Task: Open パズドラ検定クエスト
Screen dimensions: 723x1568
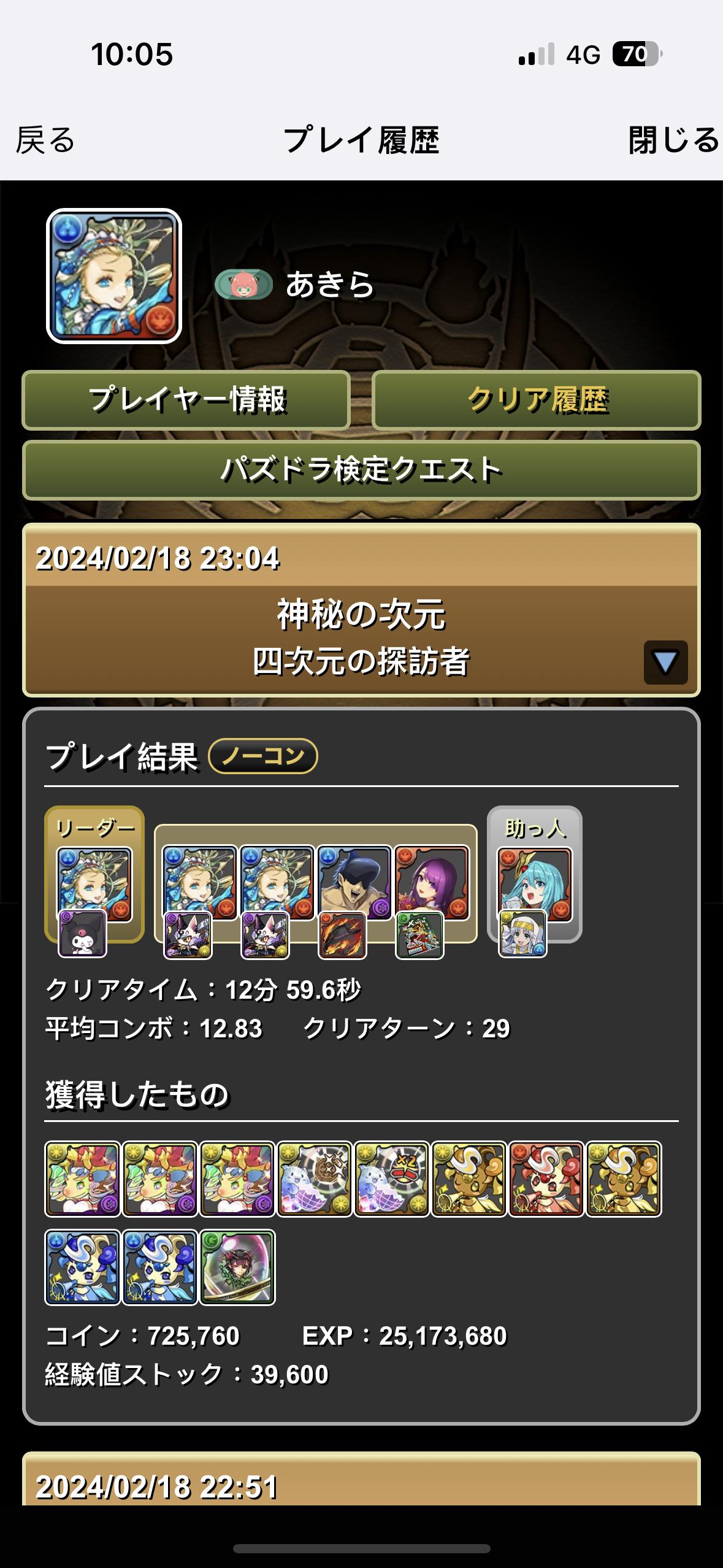Action: click(x=361, y=470)
